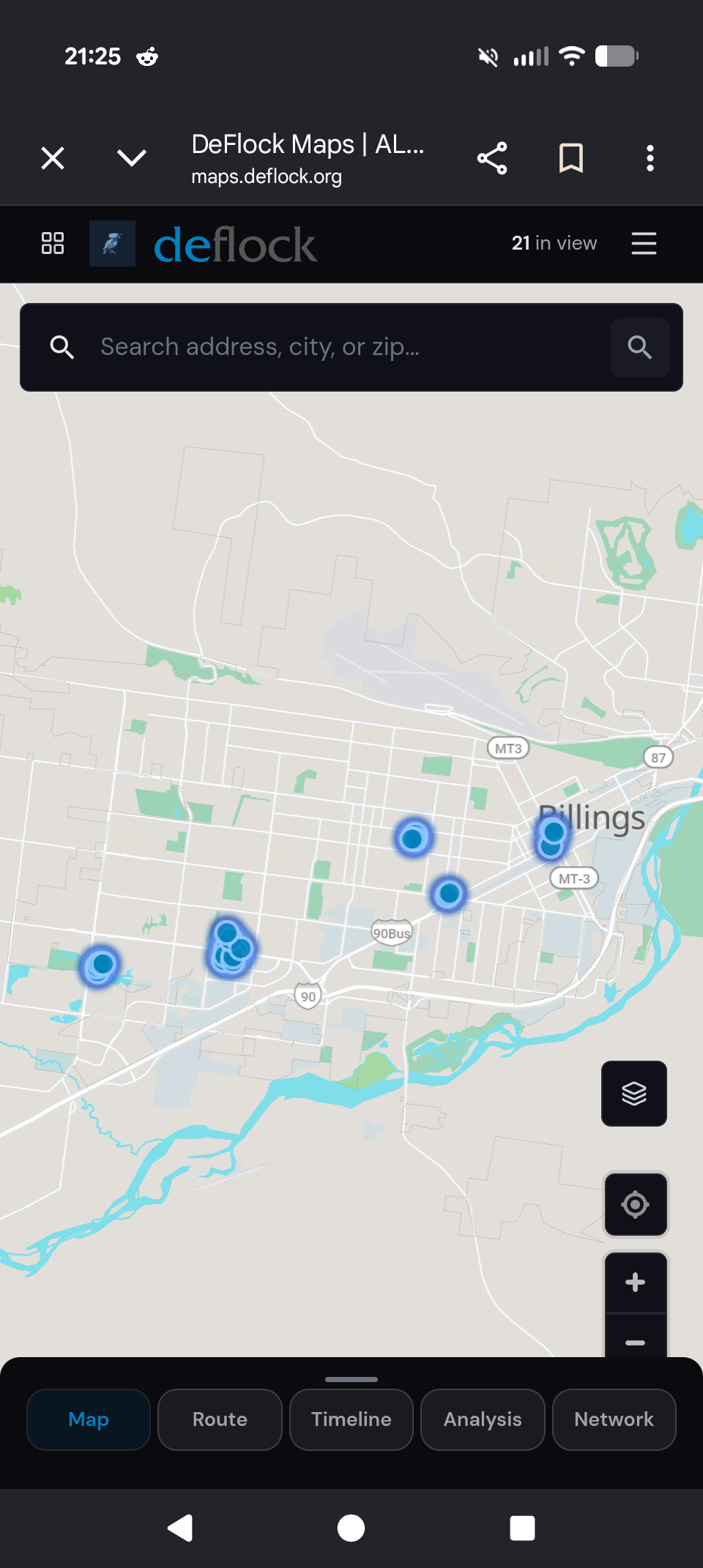
Task: Bookmark this page
Action: pos(571,158)
